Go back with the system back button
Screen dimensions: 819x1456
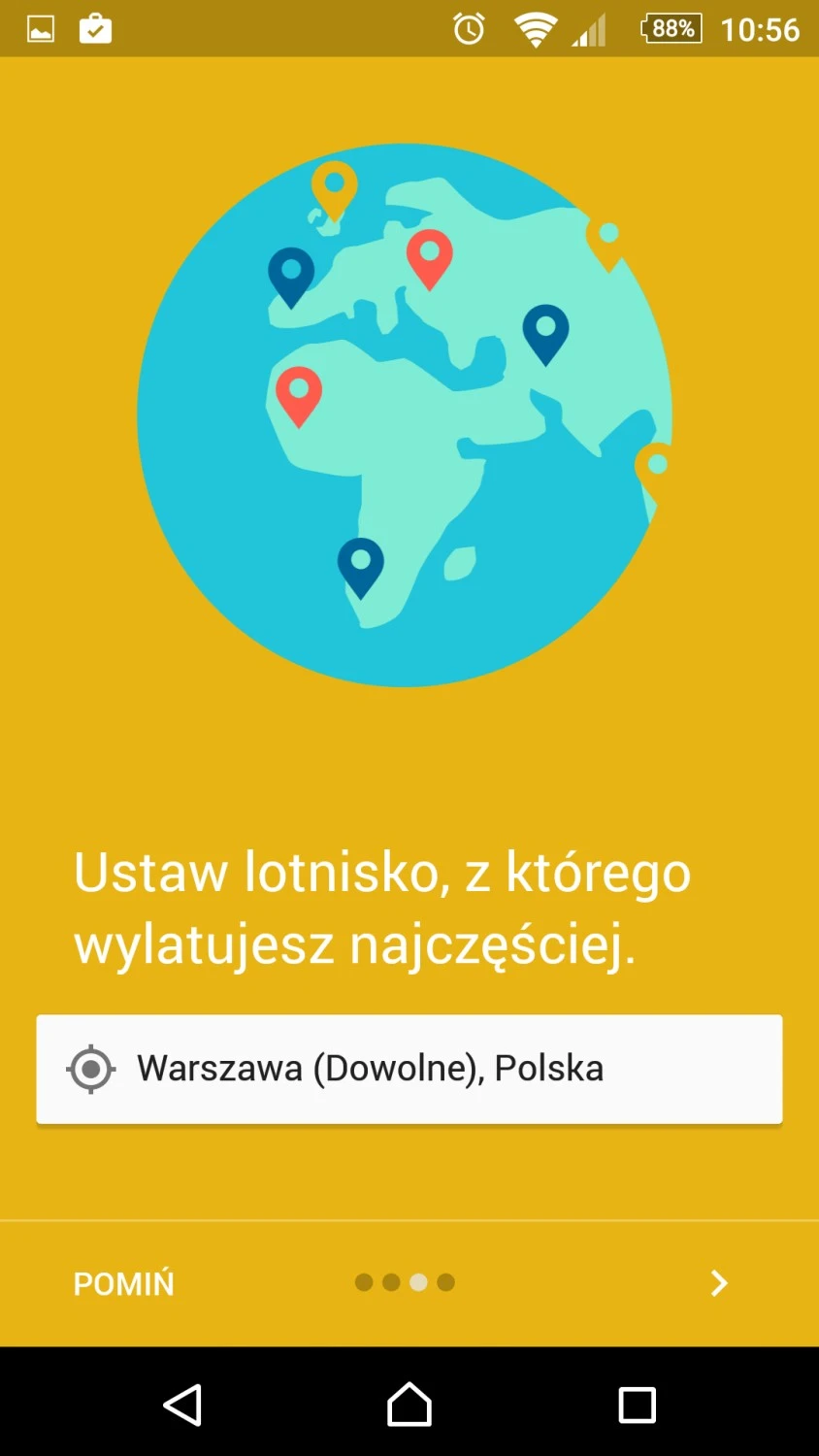pos(182,1405)
